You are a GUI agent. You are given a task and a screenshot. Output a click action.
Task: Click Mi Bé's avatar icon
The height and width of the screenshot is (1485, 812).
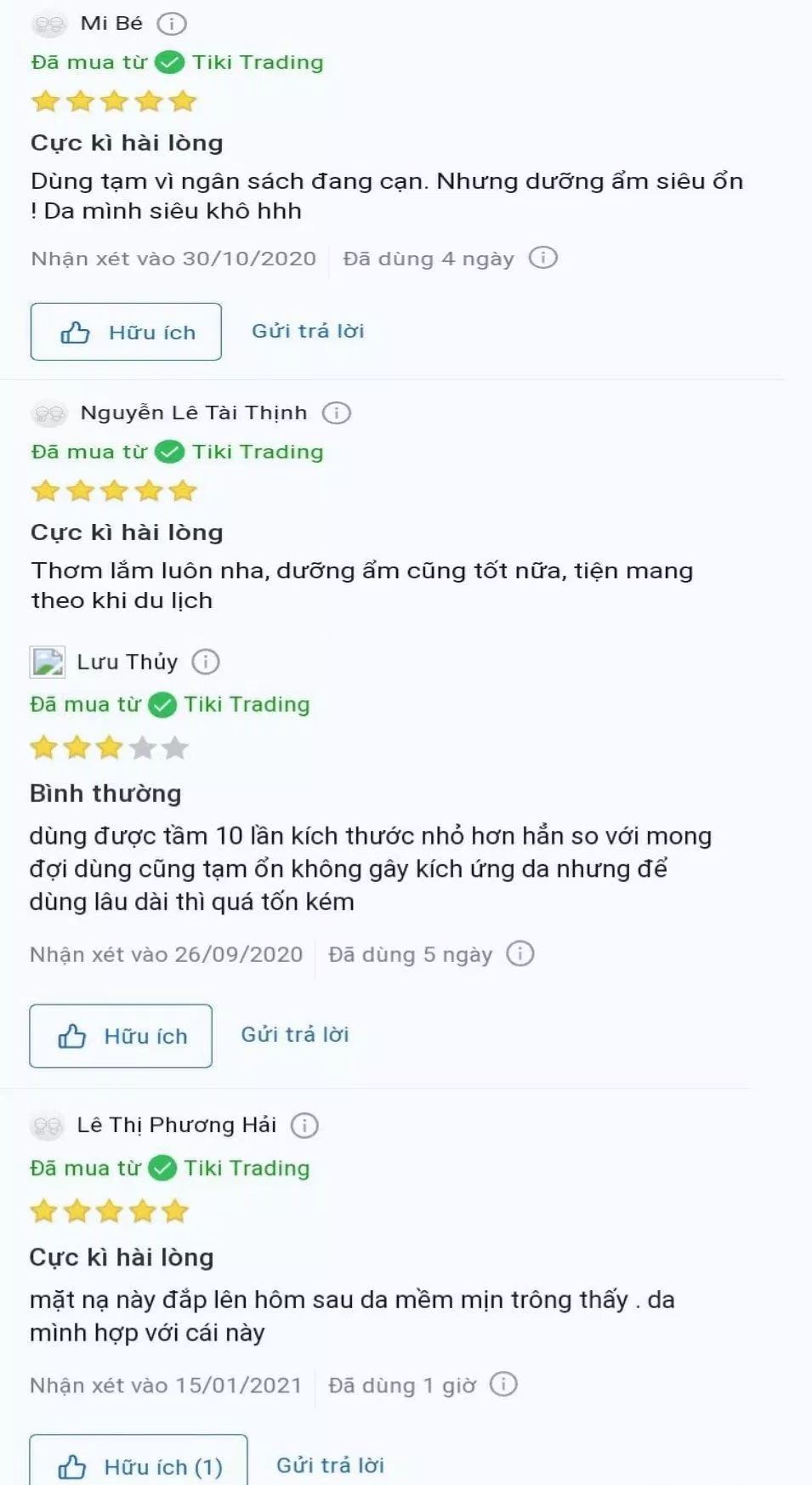48,23
